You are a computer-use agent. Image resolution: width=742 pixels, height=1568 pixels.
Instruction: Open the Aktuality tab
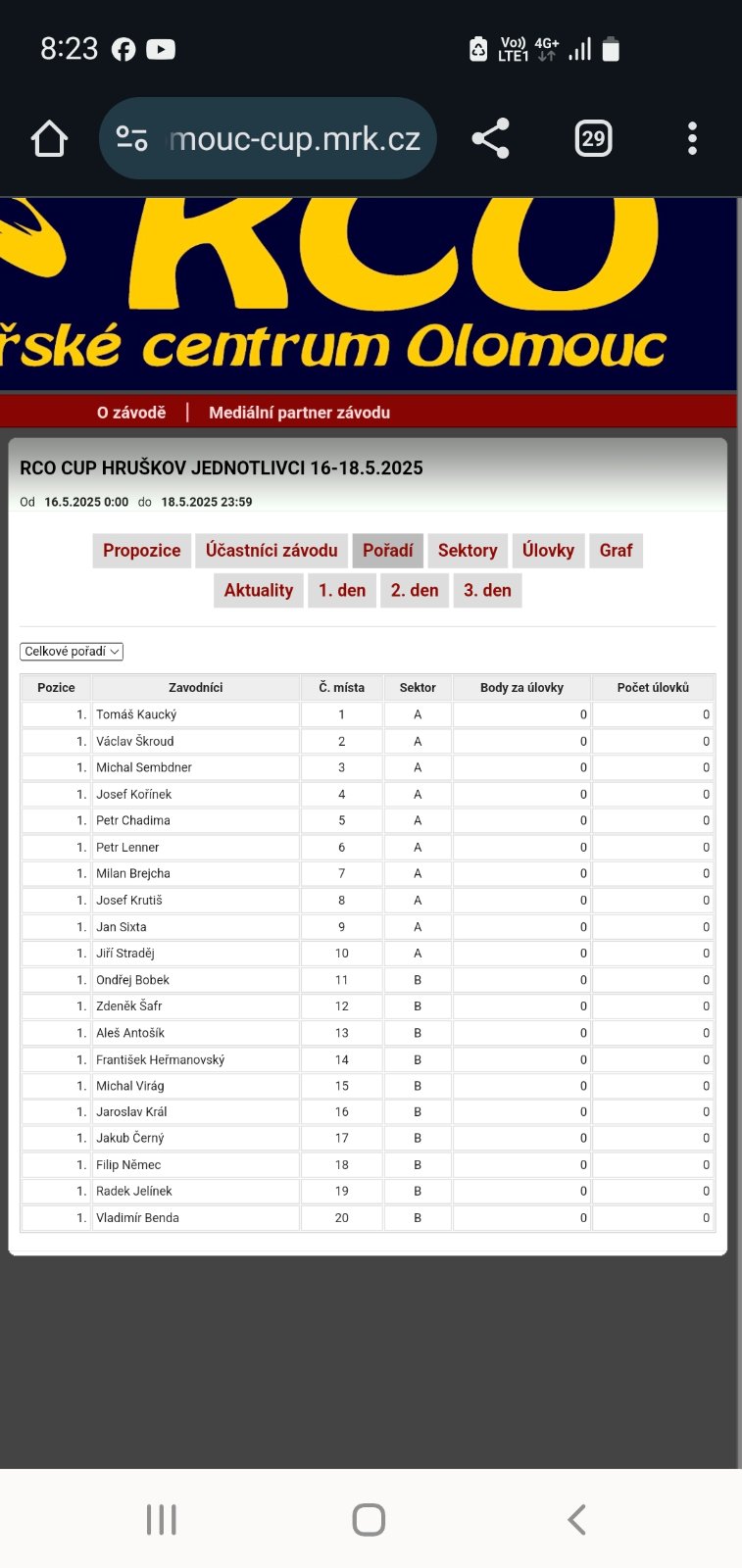coord(259,591)
